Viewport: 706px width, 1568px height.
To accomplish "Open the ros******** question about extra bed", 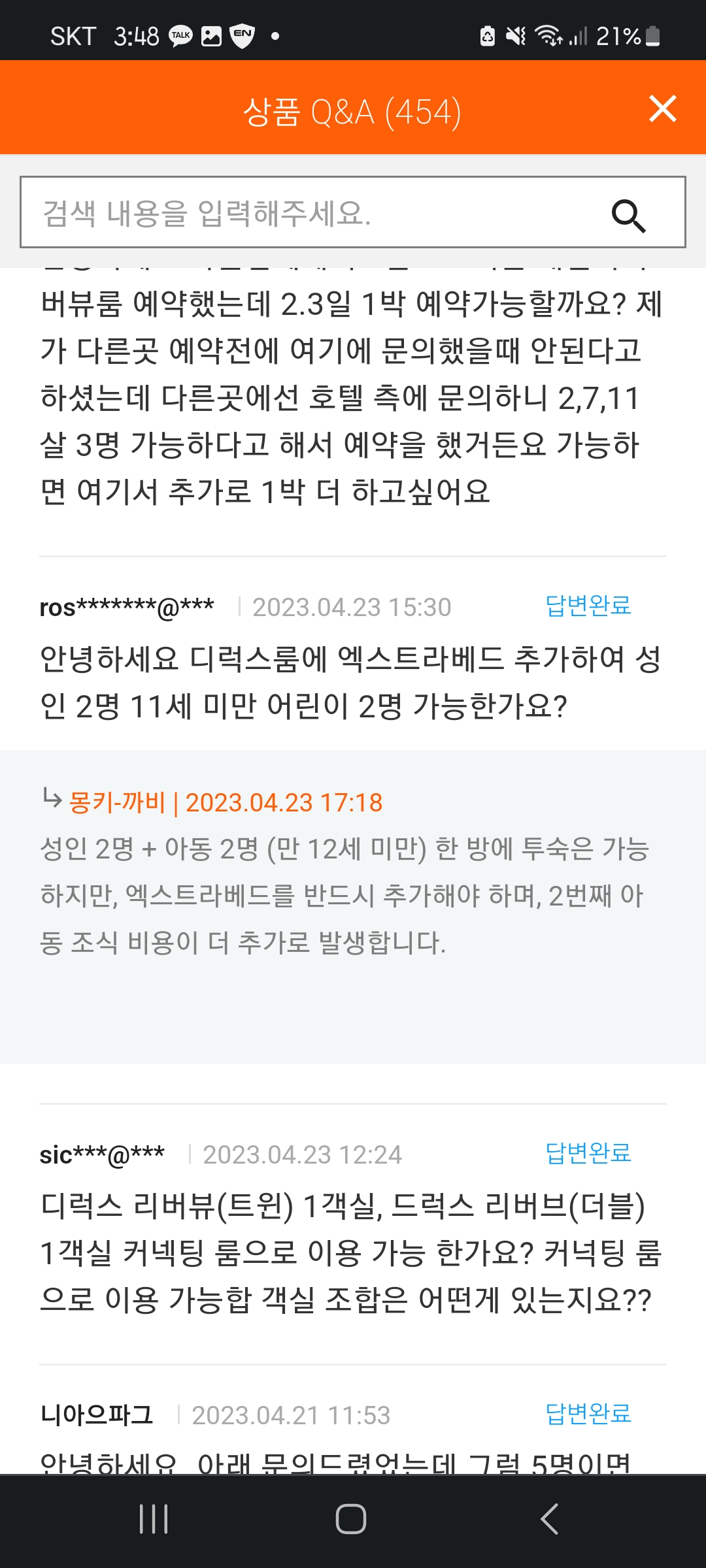I will (351, 682).
